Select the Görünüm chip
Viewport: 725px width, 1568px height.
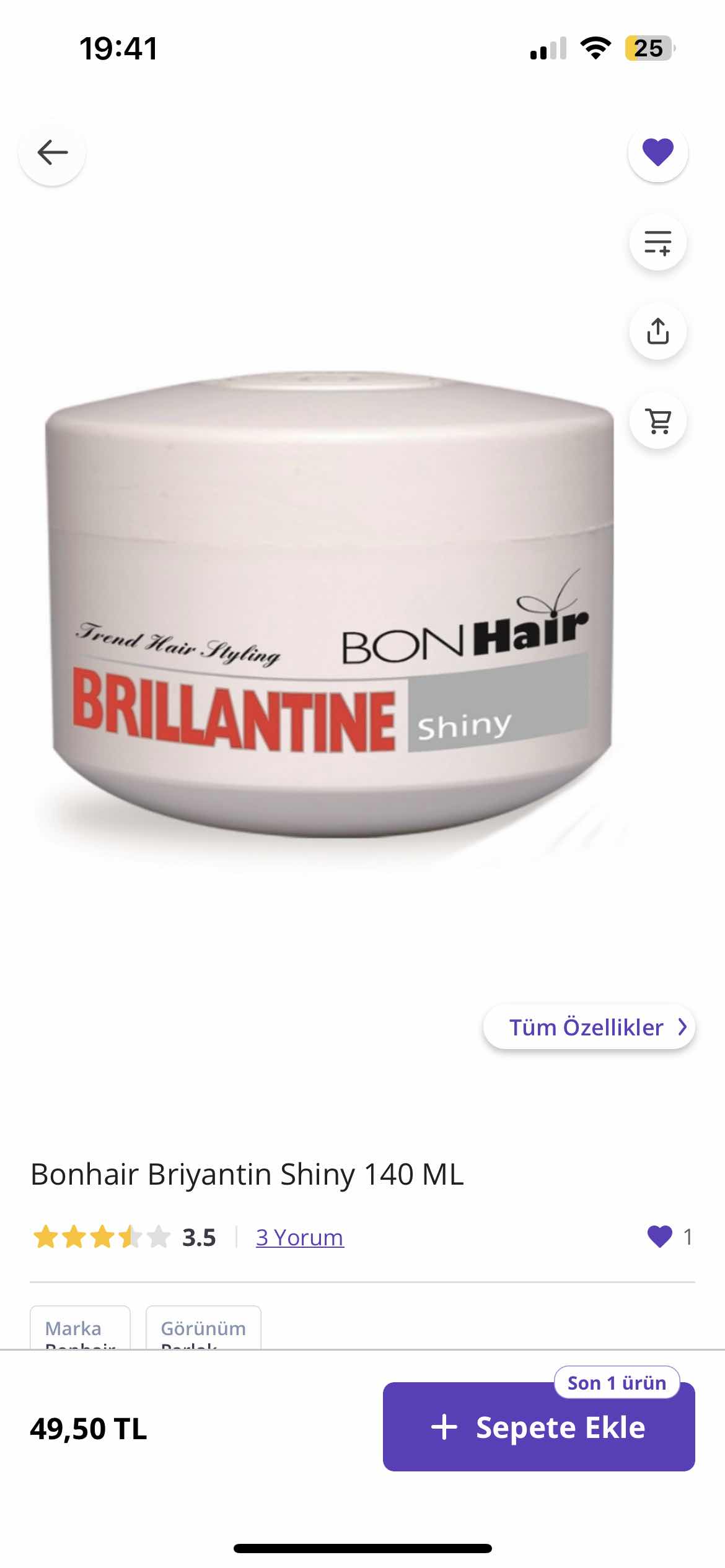click(203, 1329)
